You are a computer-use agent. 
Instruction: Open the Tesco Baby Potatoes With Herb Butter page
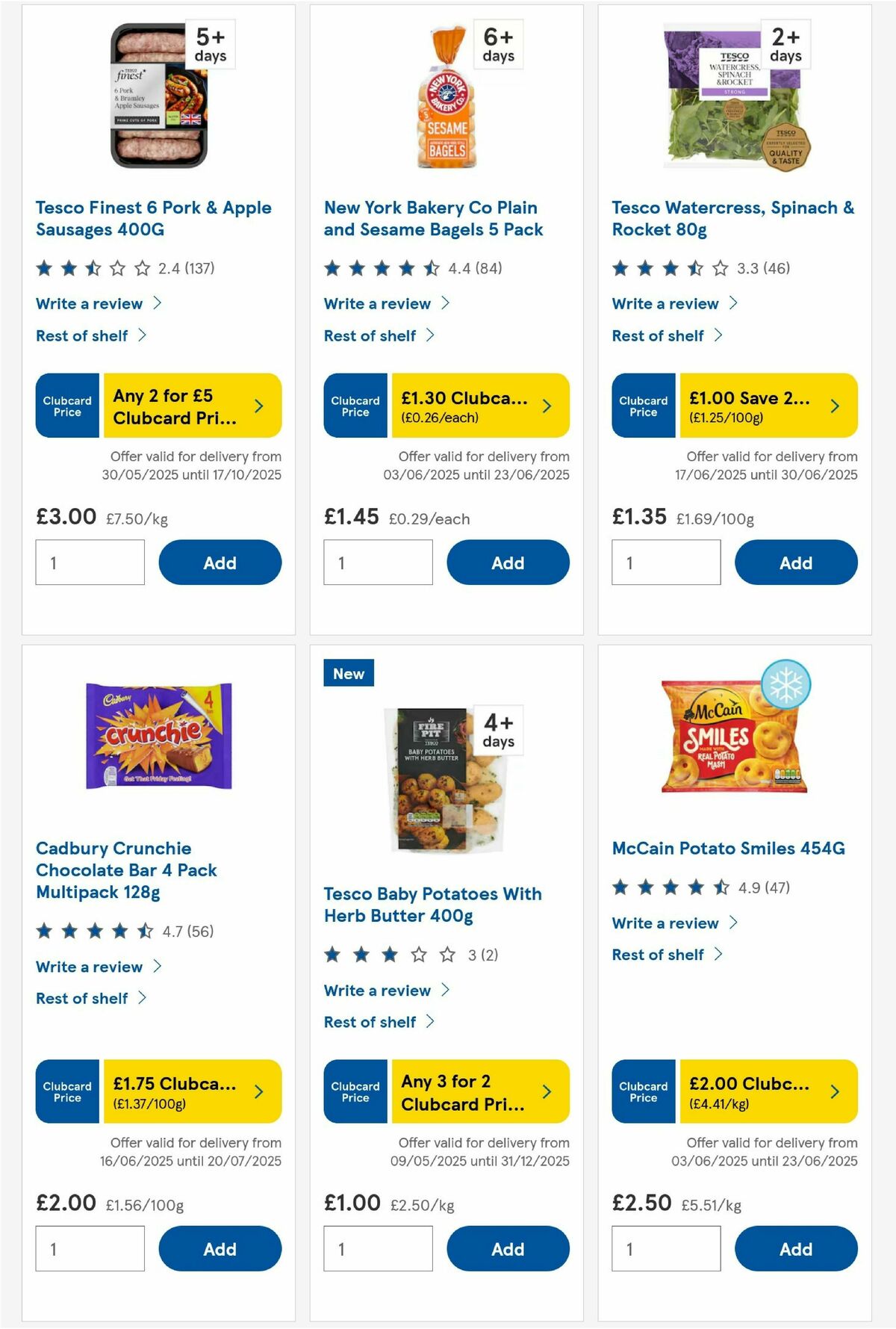pyautogui.click(x=432, y=904)
